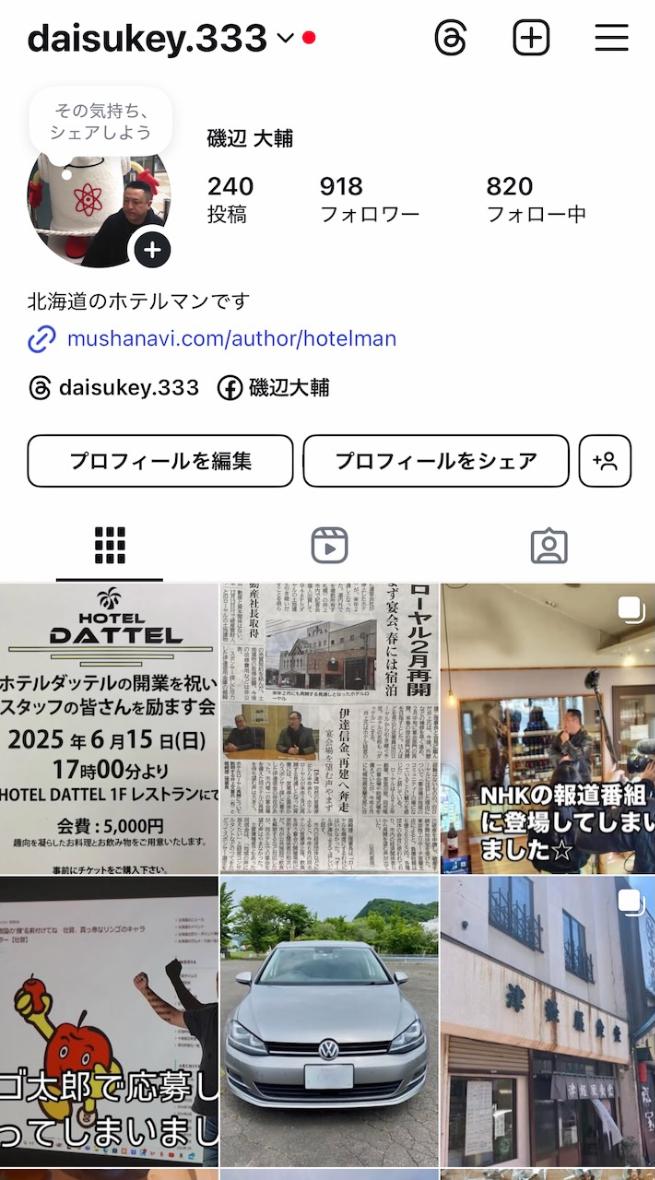Create a new post with plus icon

[x=531, y=38]
